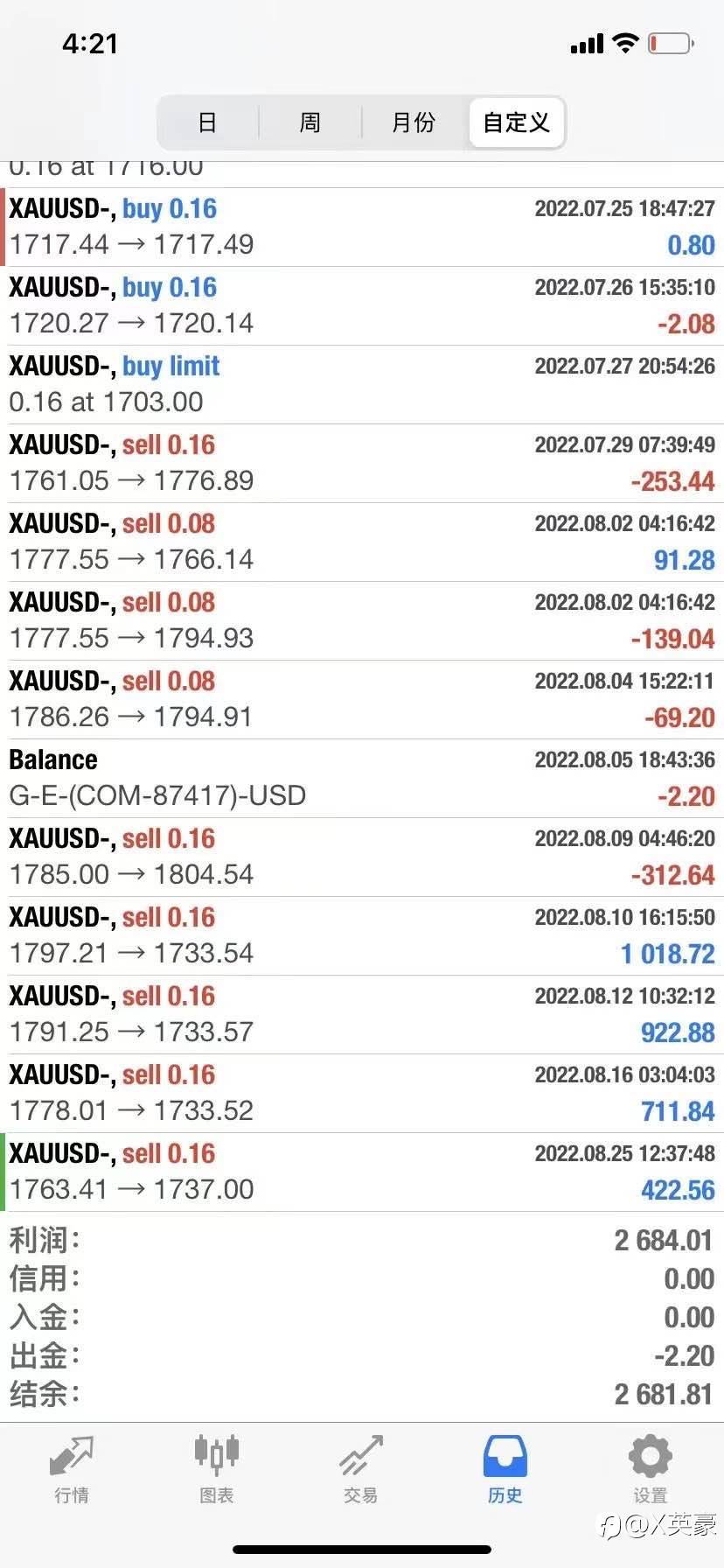Open the buy 0.16 trade from 2022.07.25
Viewport: 724px width, 1568px height.
pos(362,227)
